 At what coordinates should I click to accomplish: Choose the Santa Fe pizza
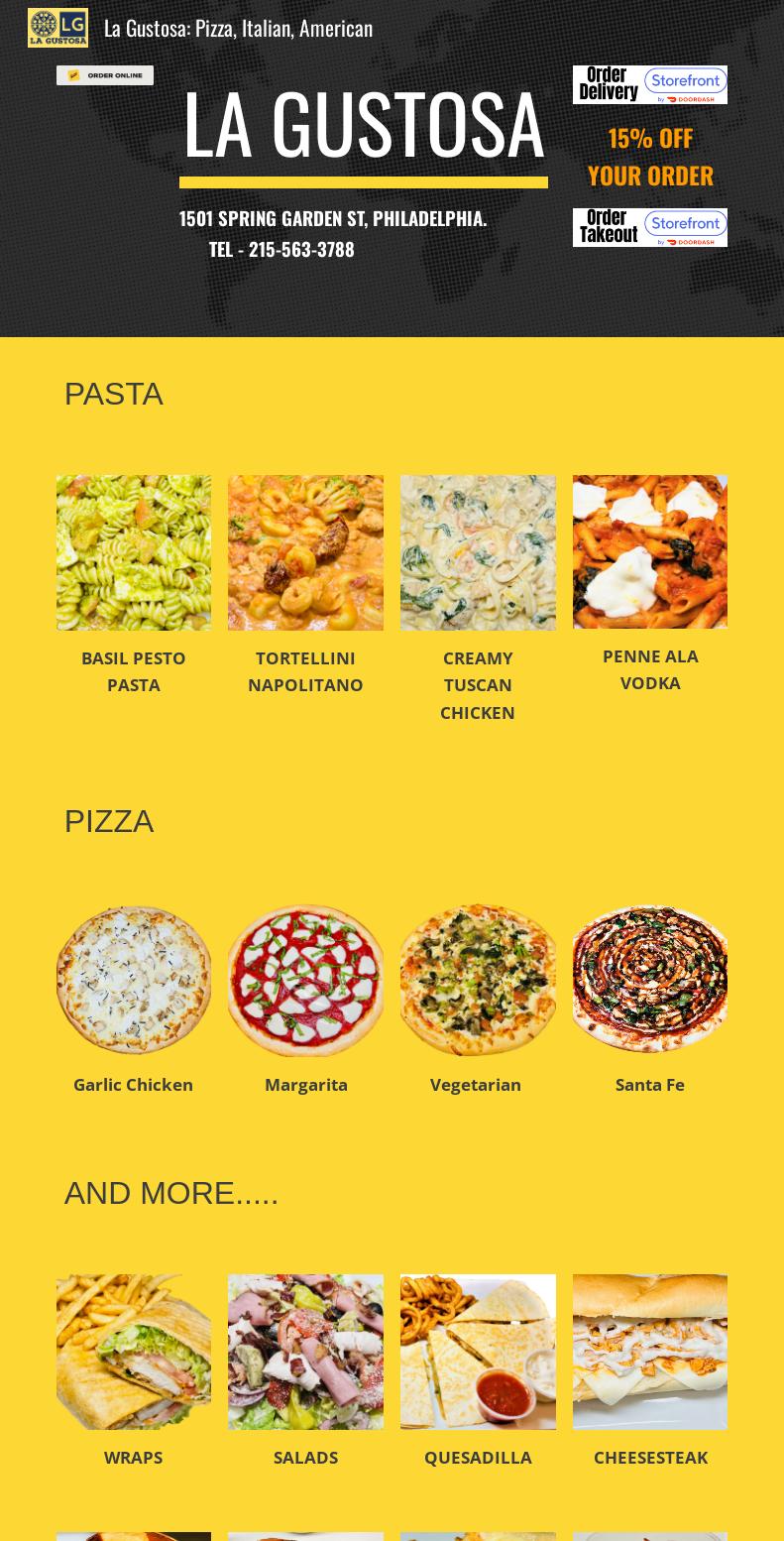pyautogui.click(x=650, y=980)
